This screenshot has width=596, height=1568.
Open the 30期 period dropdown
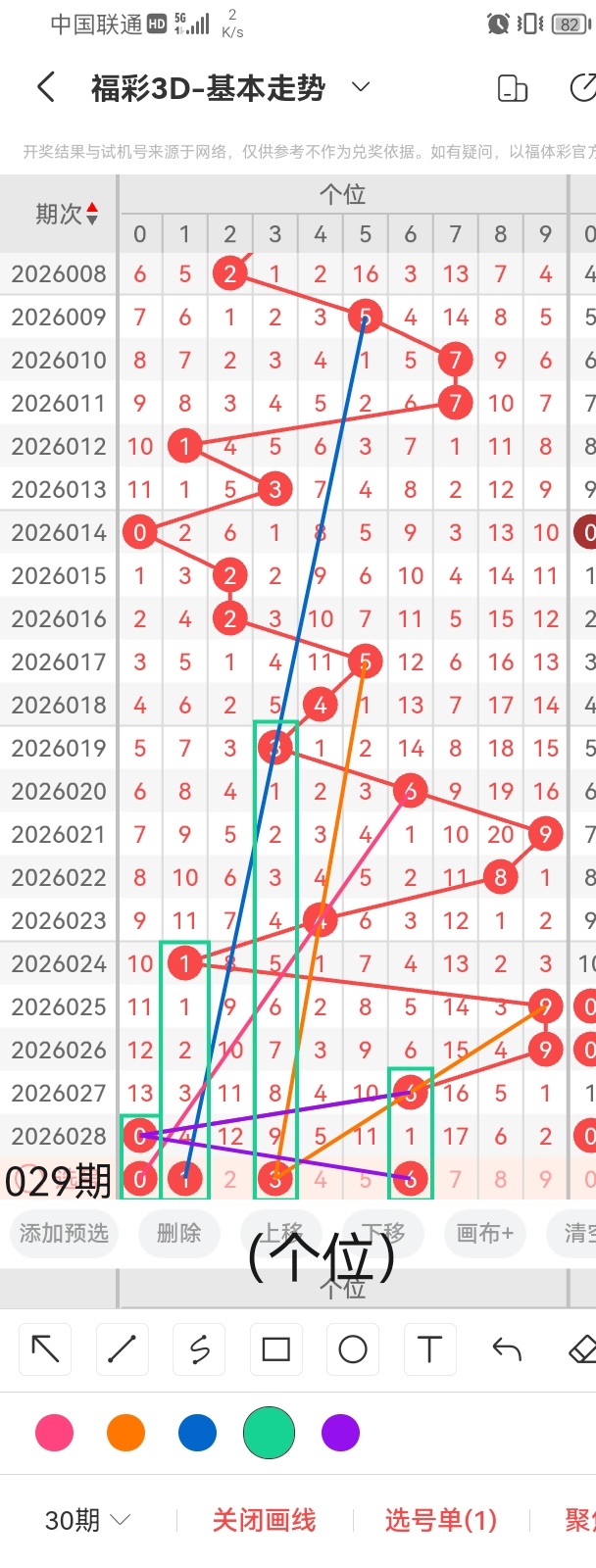[x=87, y=1520]
